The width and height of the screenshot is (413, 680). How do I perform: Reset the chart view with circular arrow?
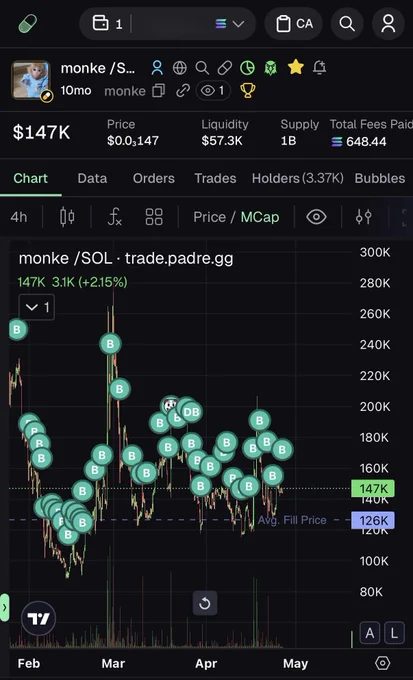pyautogui.click(x=205, y=603)
